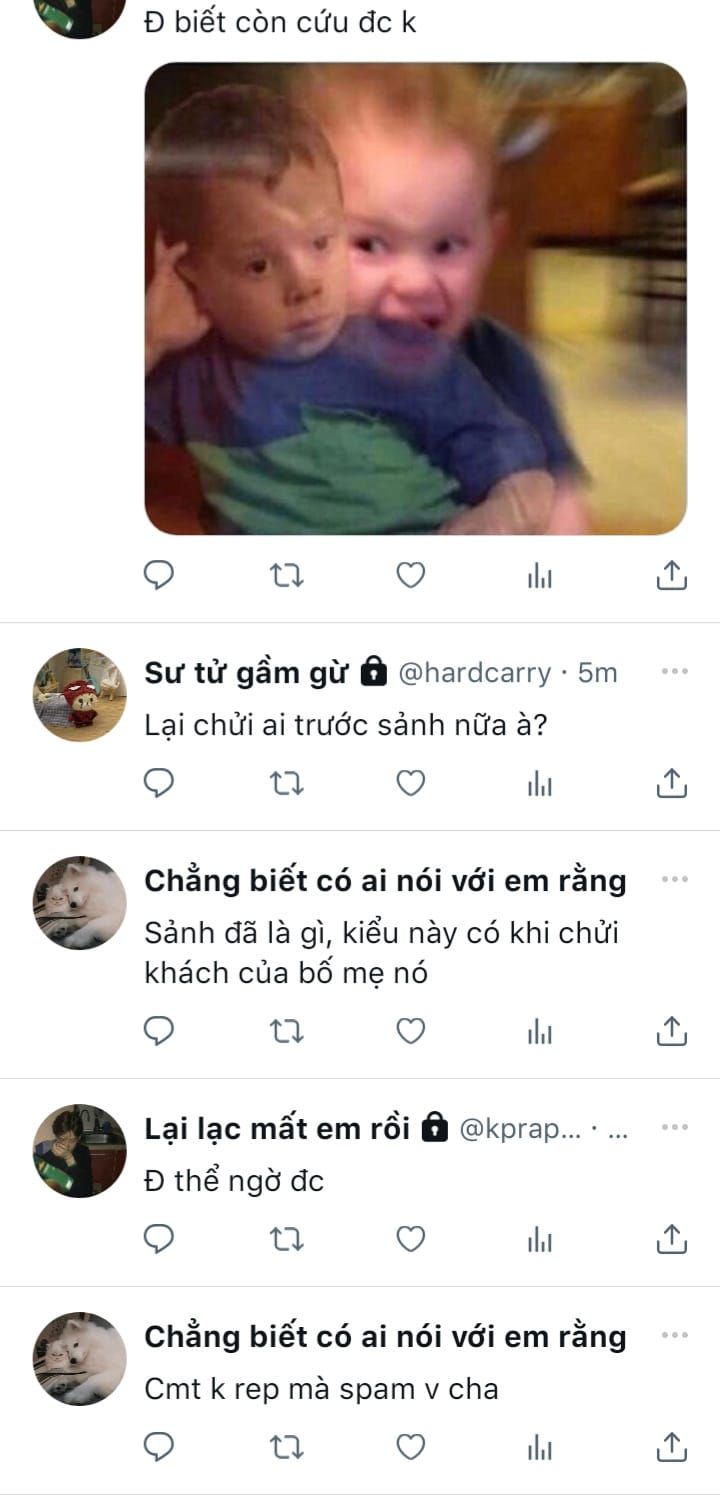Open Lại lạc mất em rồi's profile picture
This screenshot has width=720, height=1506.
click(x=80, y=1151)
